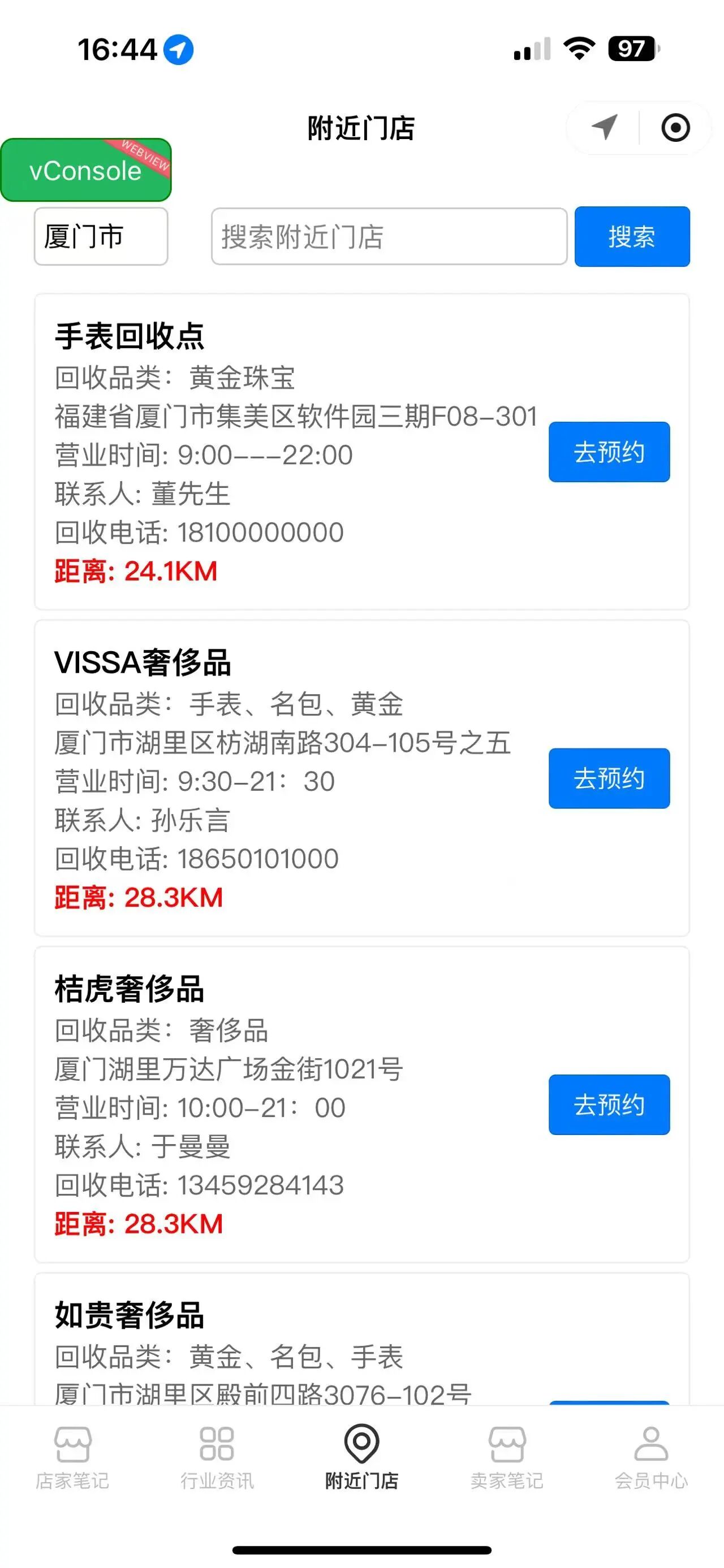The height and width of the screenshot is (1568, 724).
Task: Open the 如贵奢侈品 store card
Action: pyautogui.click(x=129, y=1315)
